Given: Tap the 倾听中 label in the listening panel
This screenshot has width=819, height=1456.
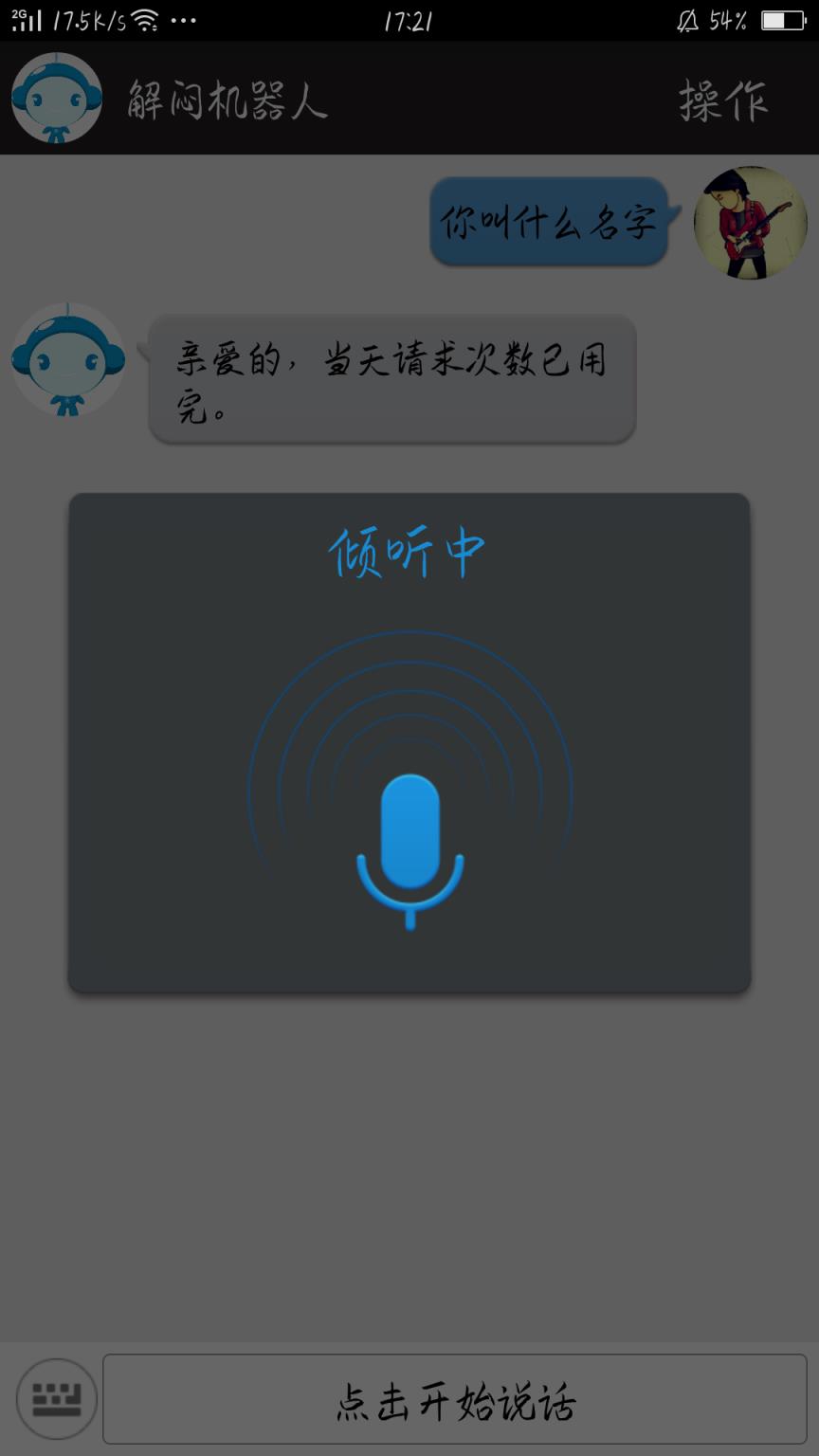Looking at the screenshot, I should click(x=408, y=550).
